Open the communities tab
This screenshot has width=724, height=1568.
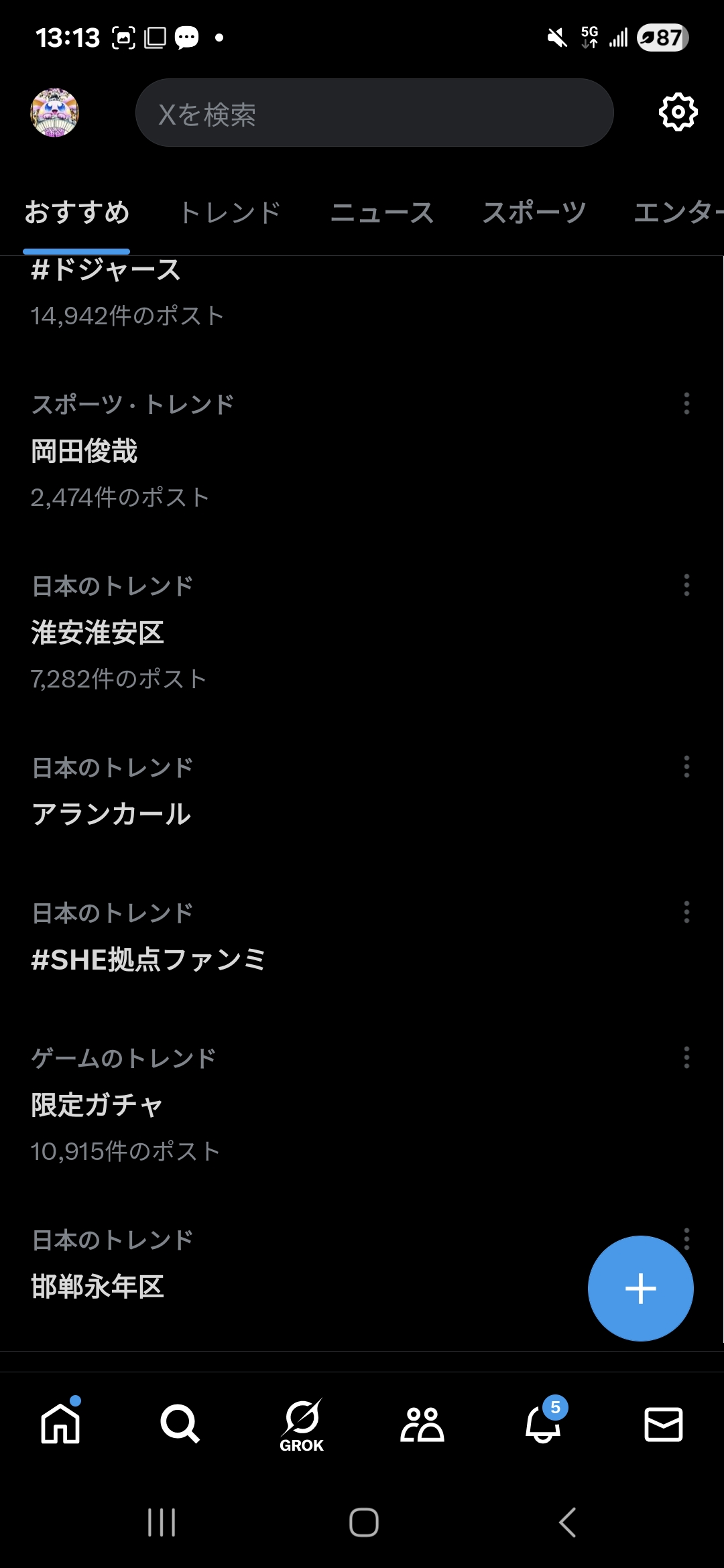(x=422, y=1423)
